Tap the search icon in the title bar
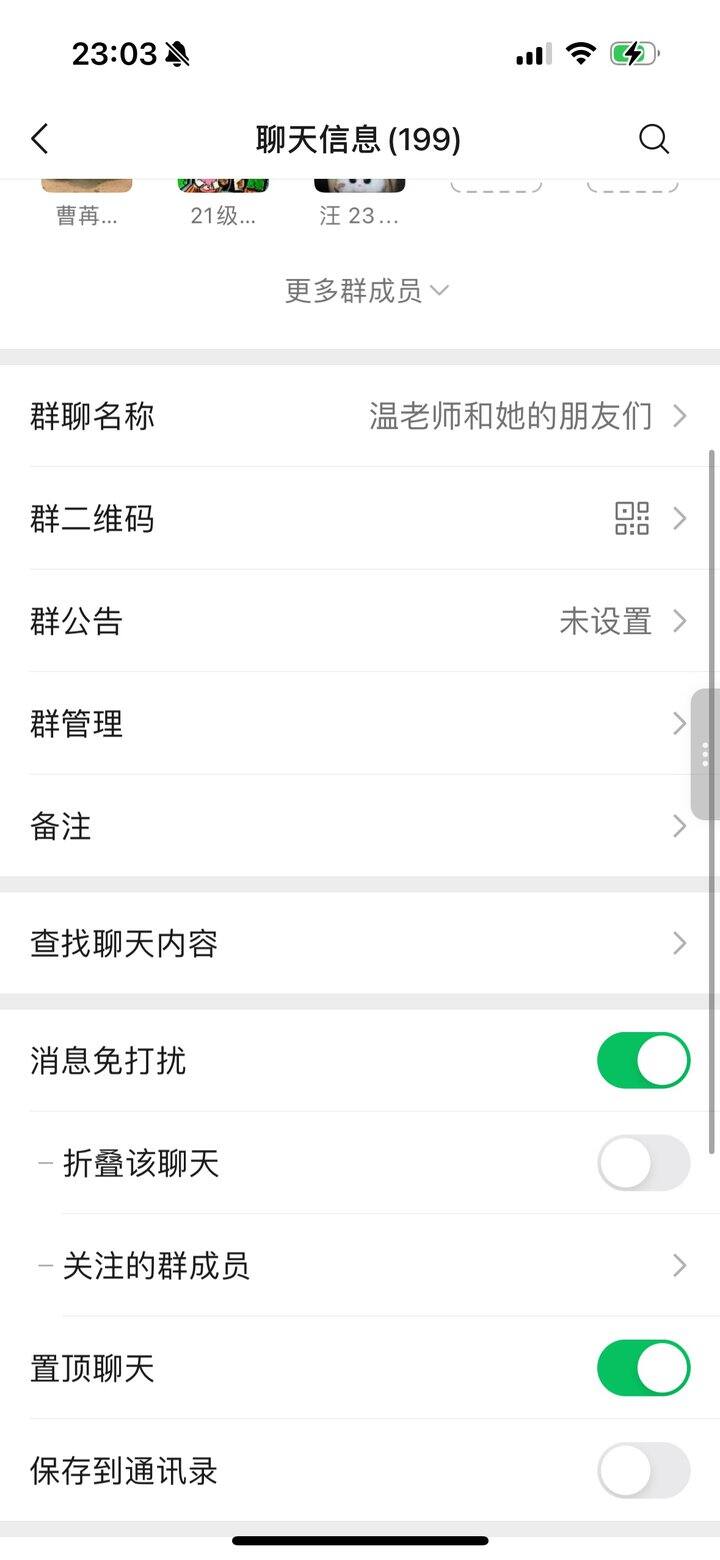Image resolution: width=720 pixels, height=1560 pixels. [x=654, y=139]
